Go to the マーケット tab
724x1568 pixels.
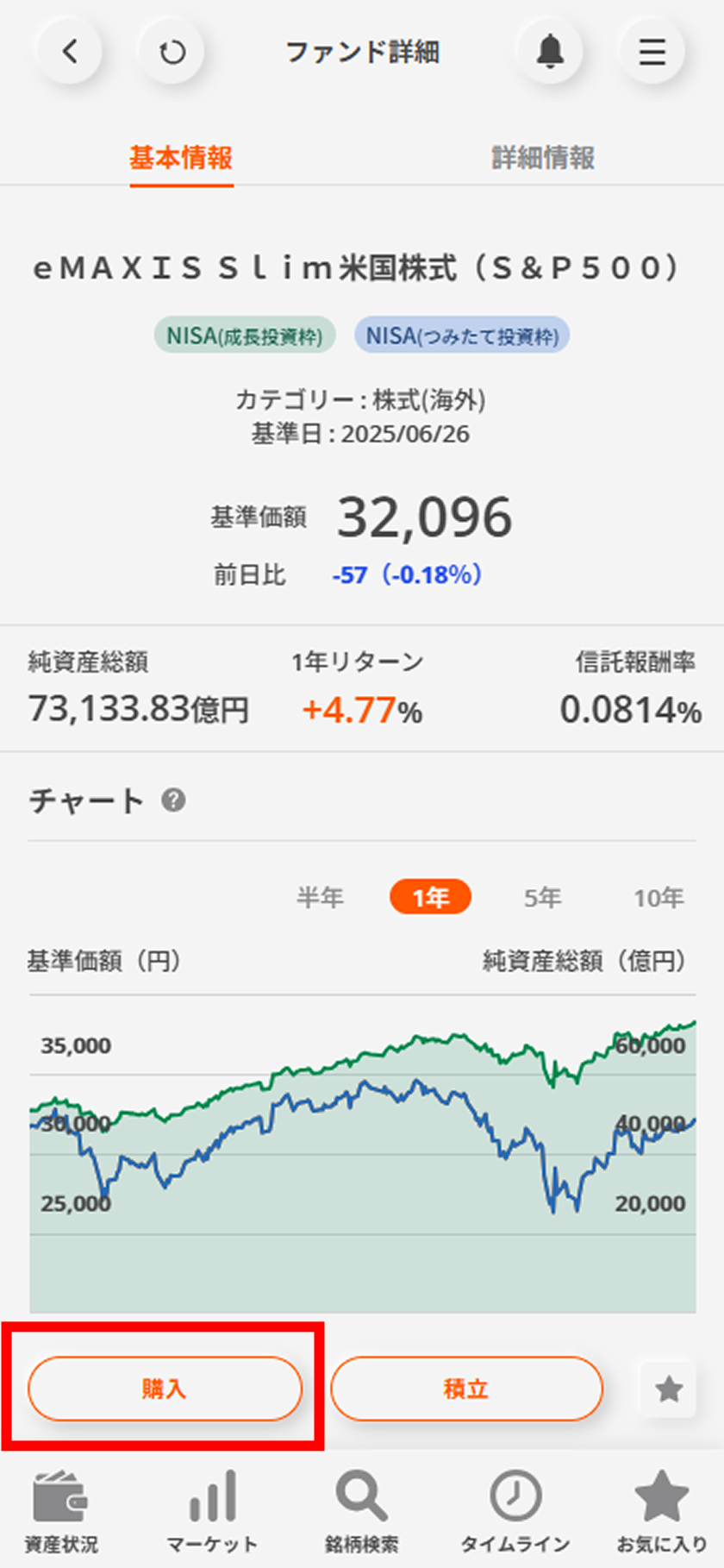click(x=211, y=1509)
